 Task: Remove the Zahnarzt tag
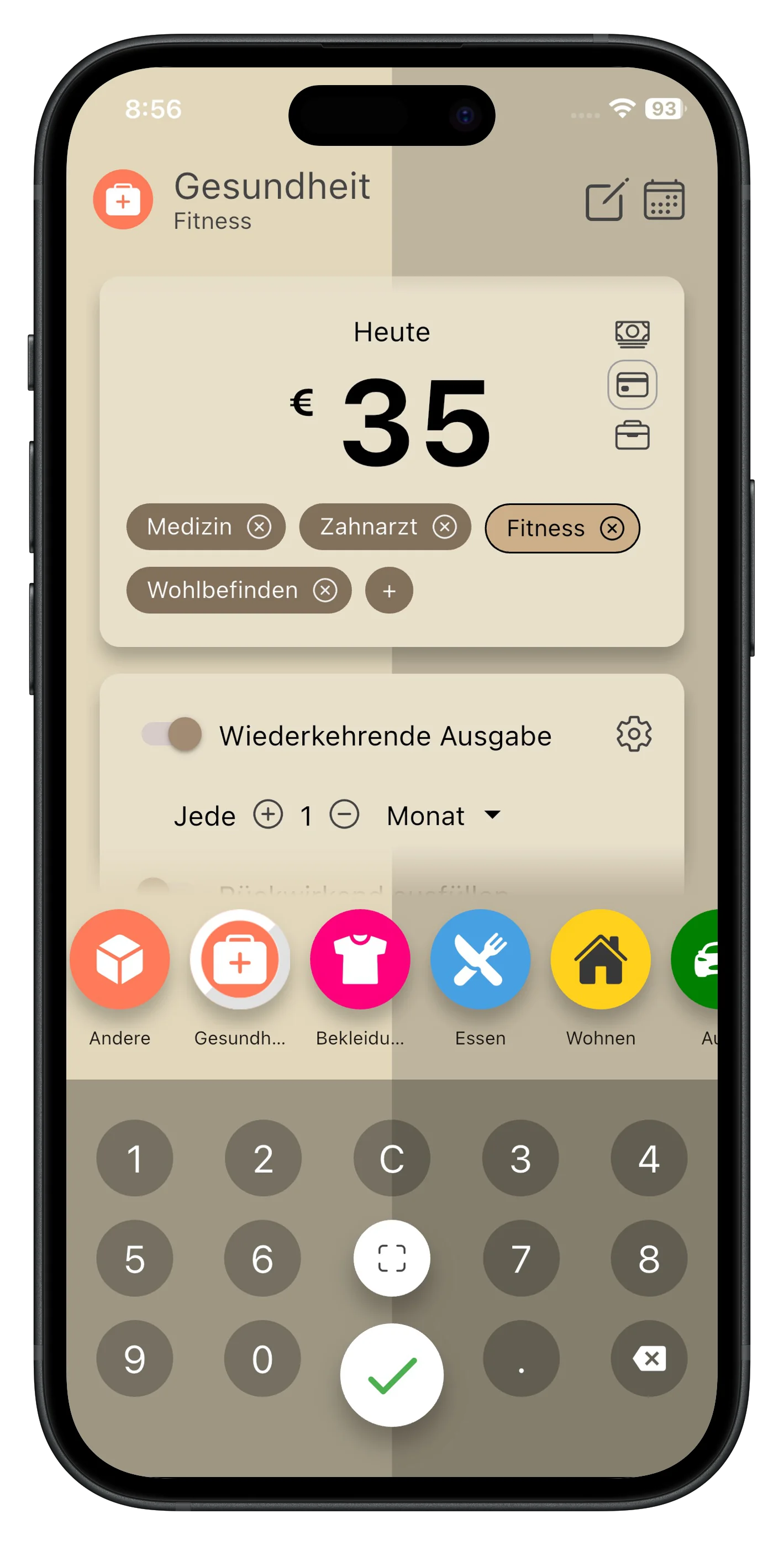tap(444, 527)
